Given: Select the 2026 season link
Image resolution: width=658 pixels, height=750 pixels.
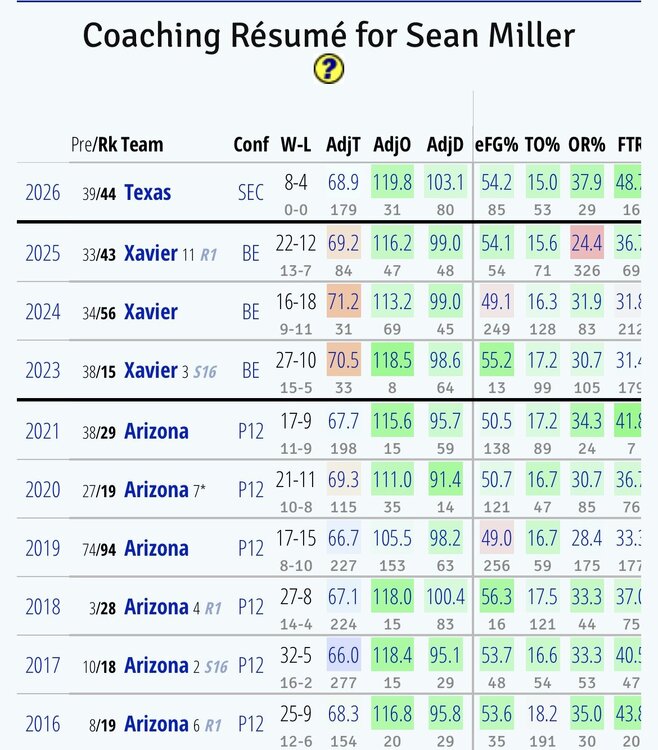Looking at the screenshot, I should coord(43,193).
